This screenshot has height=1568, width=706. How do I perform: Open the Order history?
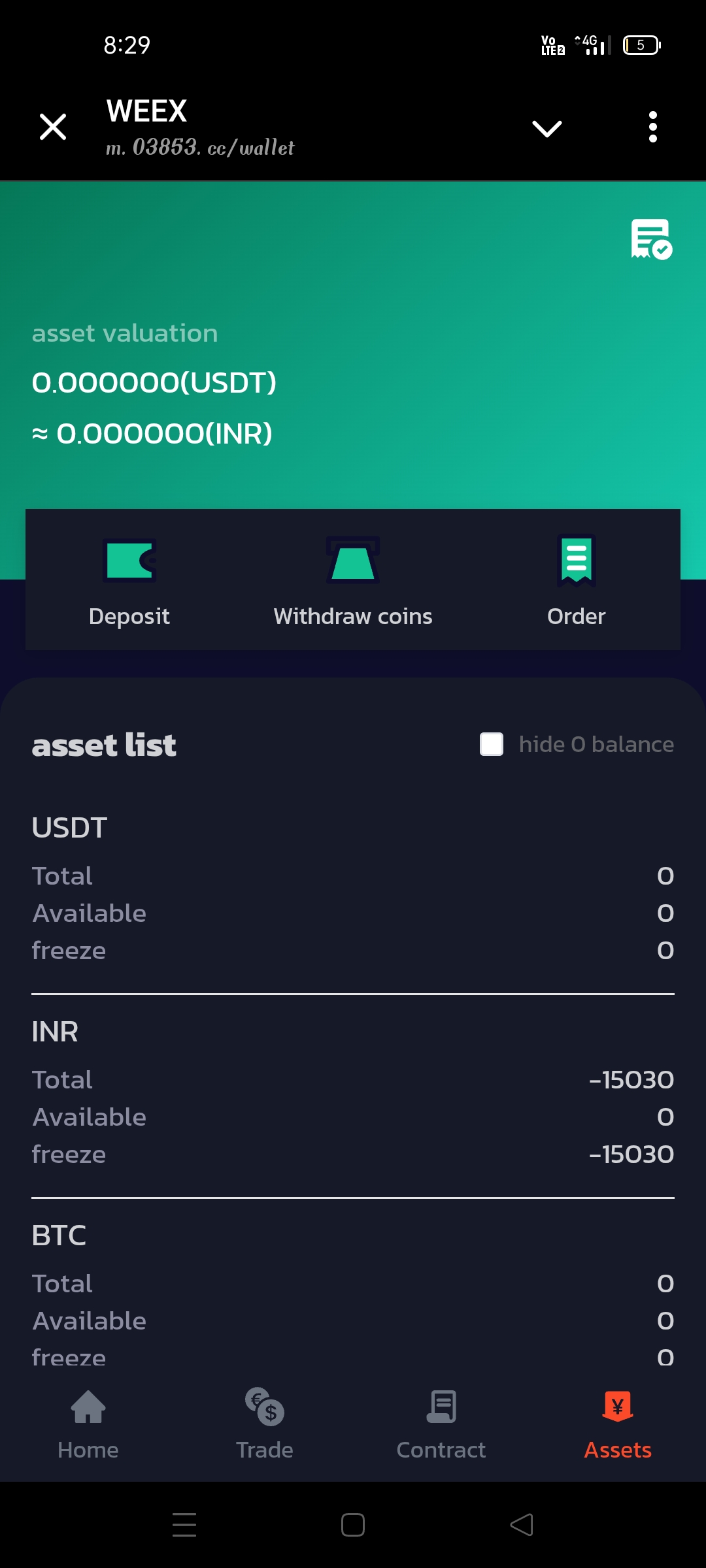pos(577,581)
